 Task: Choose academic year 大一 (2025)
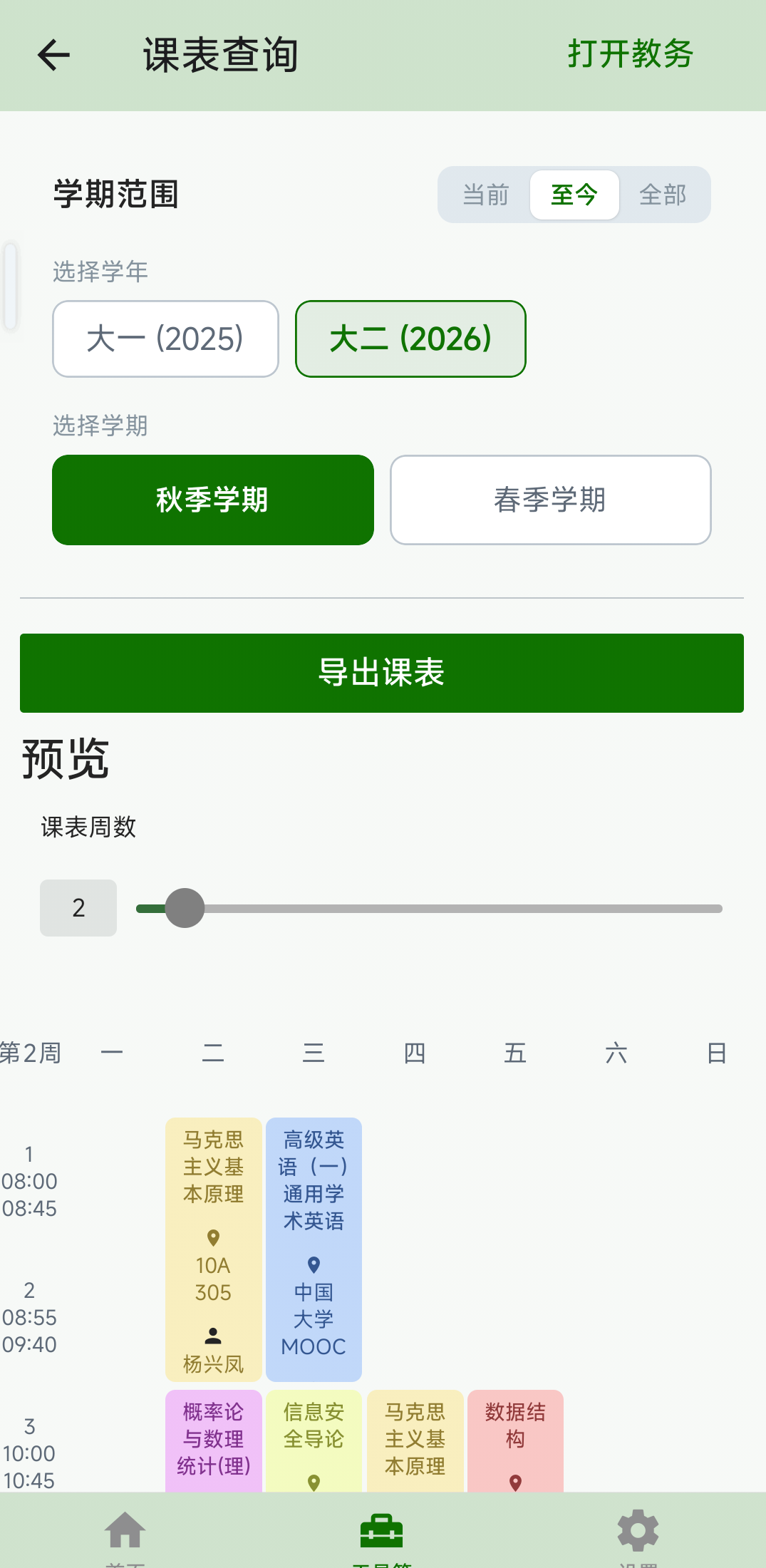pos(165,339)
